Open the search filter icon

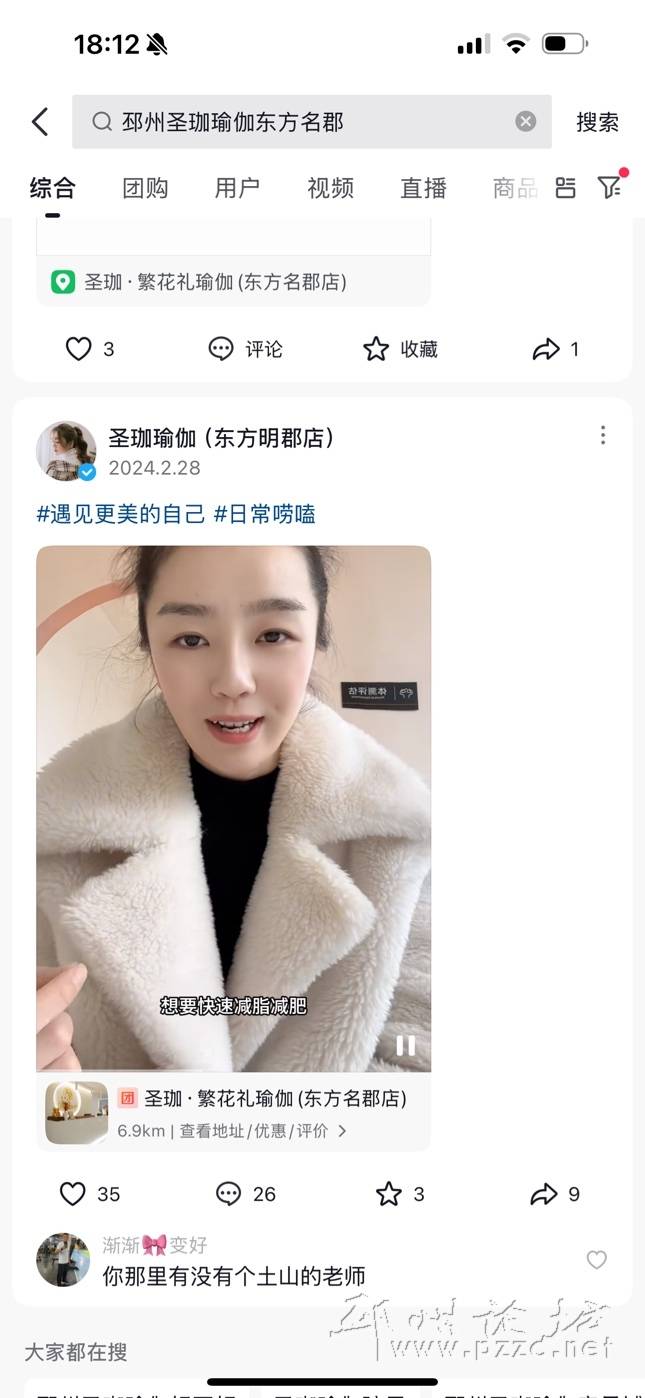[610, 187]
